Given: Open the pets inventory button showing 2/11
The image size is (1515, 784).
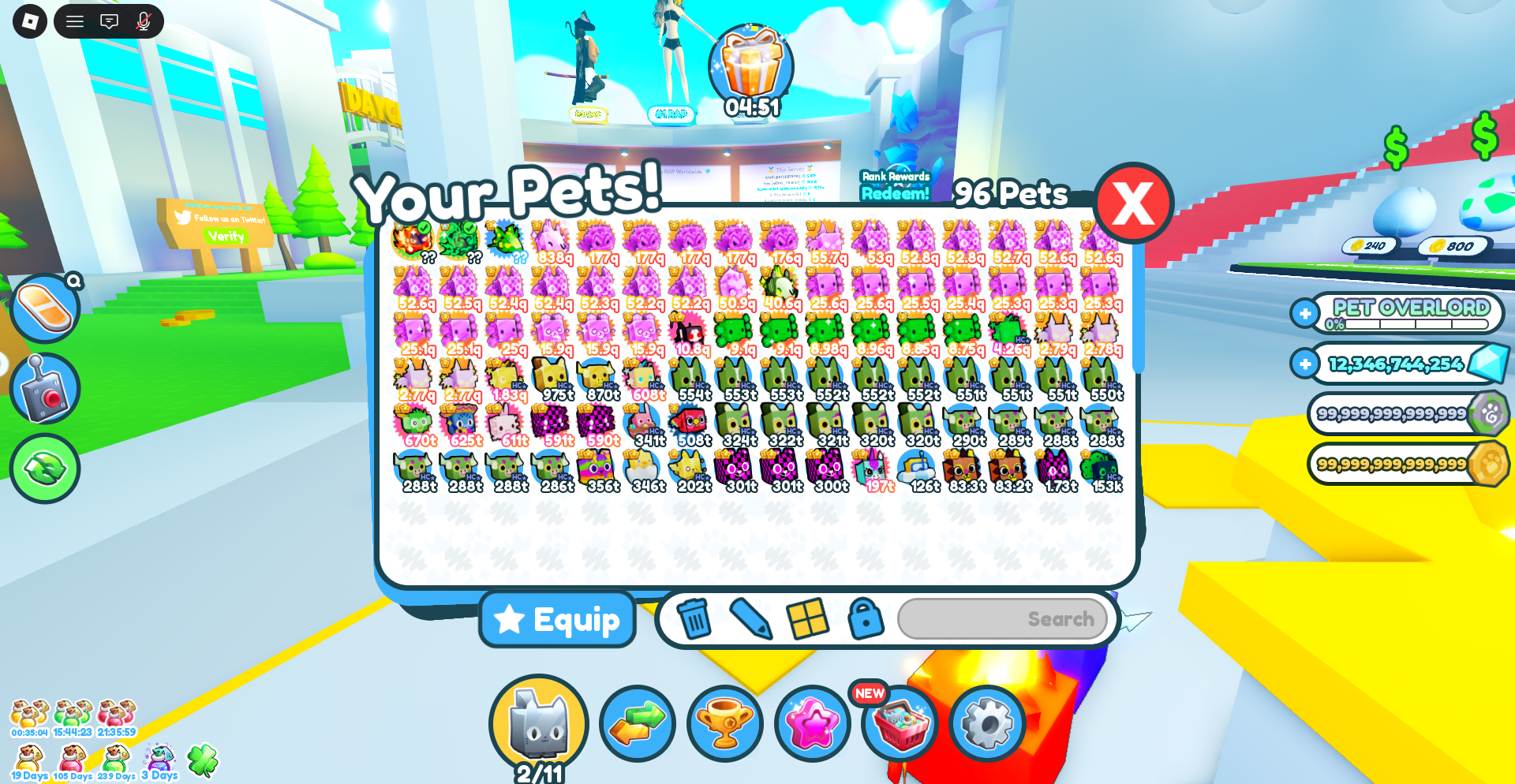Looking at the screenshot, I should coord(539,724).
